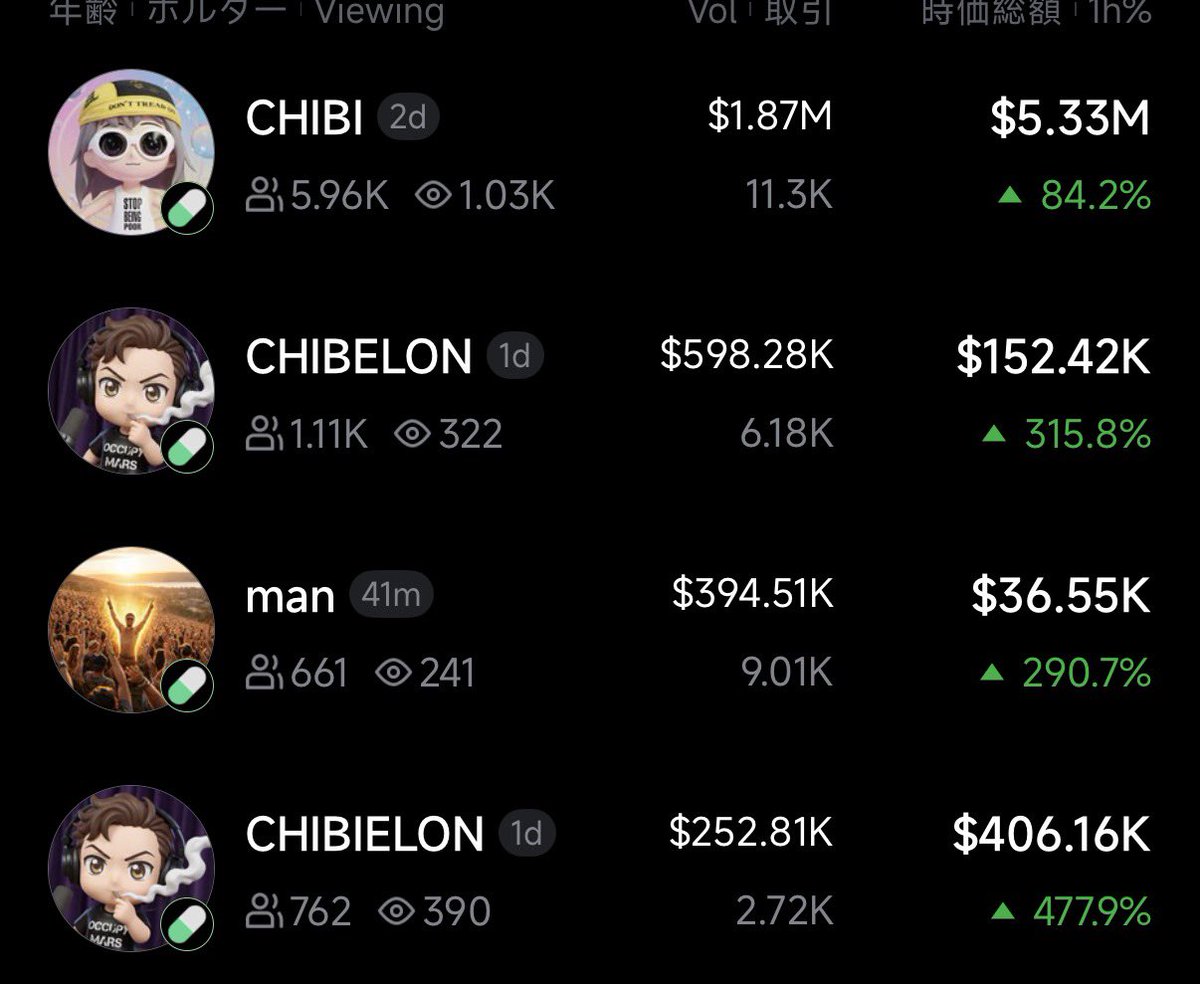Open the CHIBI token row

pos(304,119)
